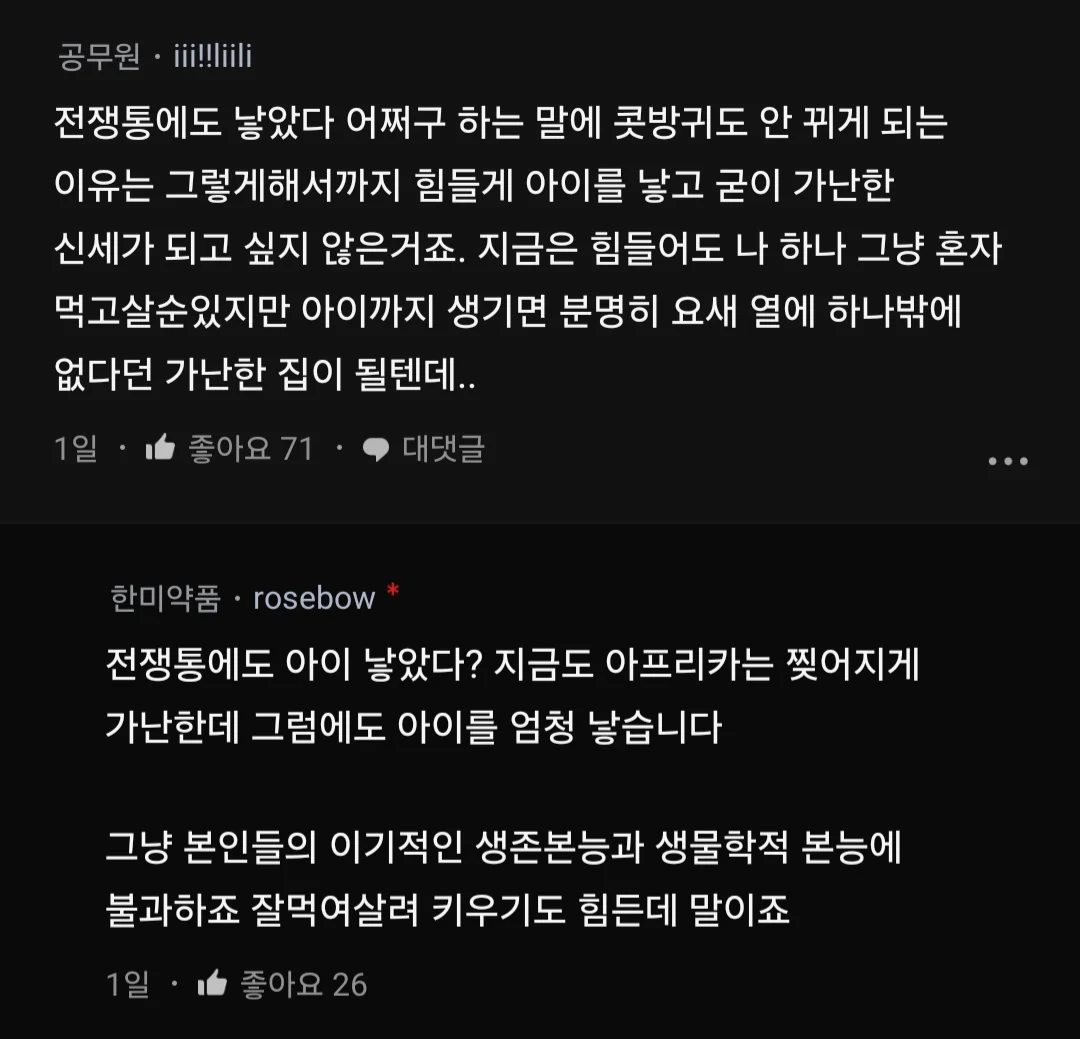Open rosebow's profile name
The width and height of the screenshot is (1080, 1039).
click(313, 598)
